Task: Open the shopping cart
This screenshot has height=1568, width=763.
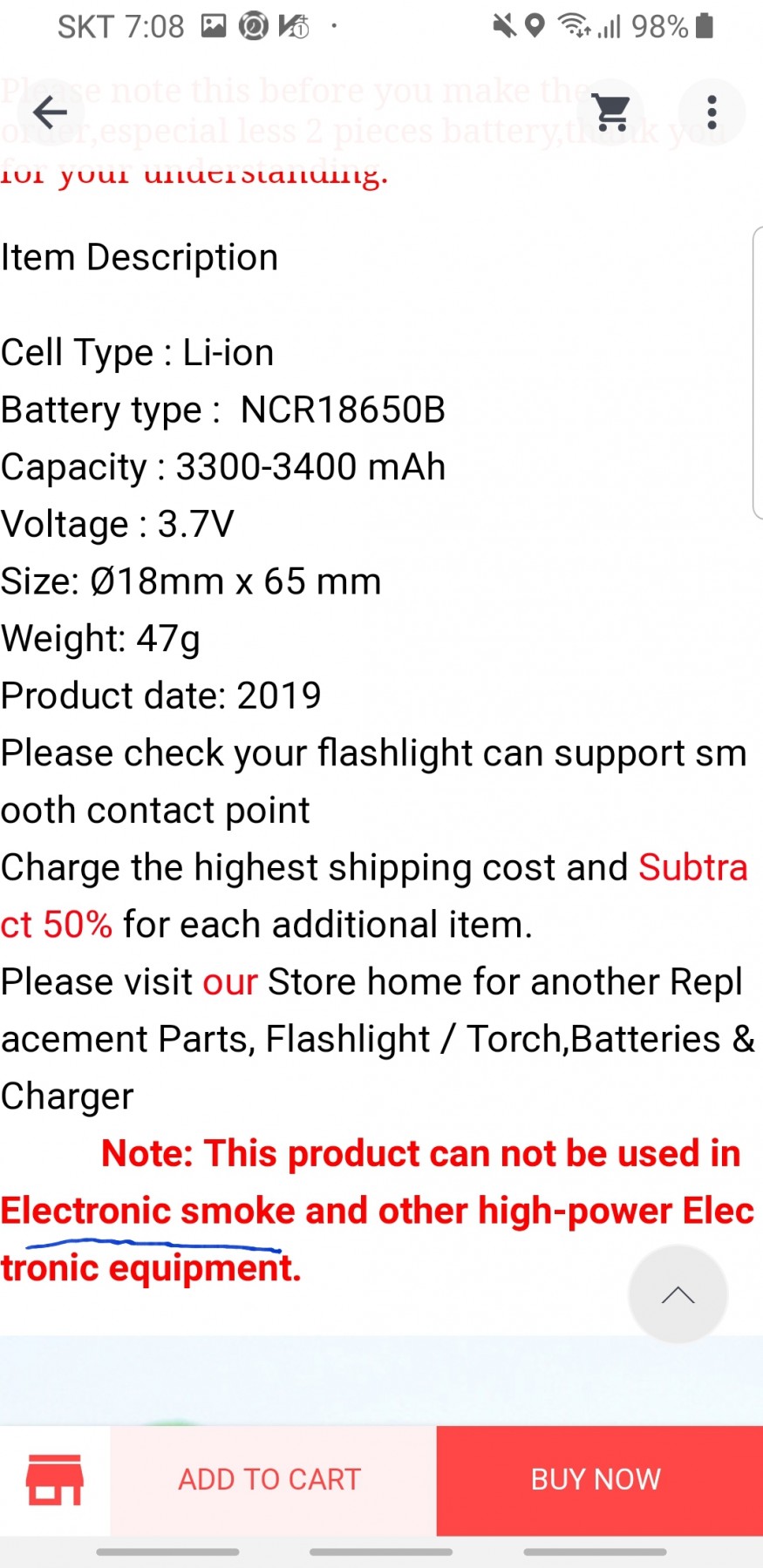Action: pyautogui.click(x=611, y=112)
